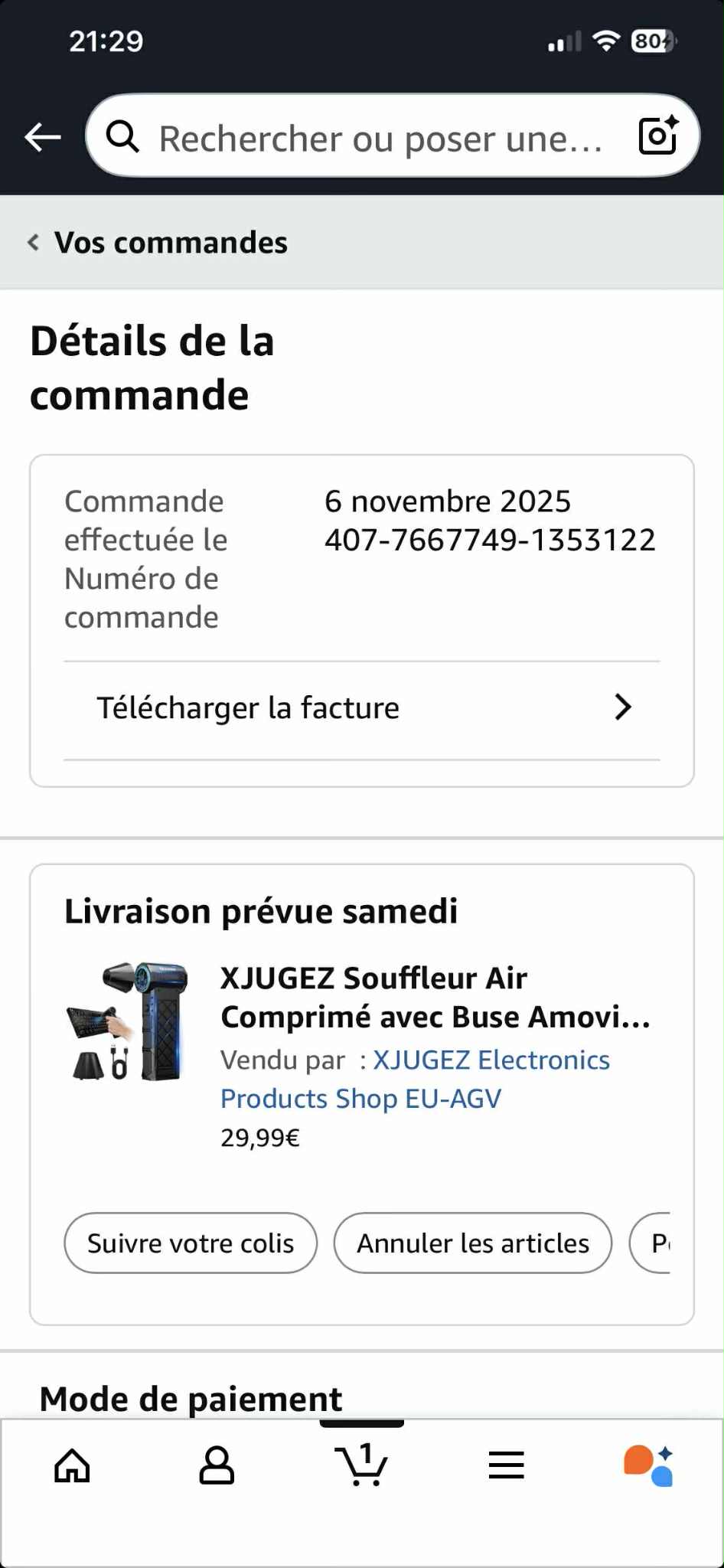Open the XJUGEZ Souffleur product image

[128, 1021]
